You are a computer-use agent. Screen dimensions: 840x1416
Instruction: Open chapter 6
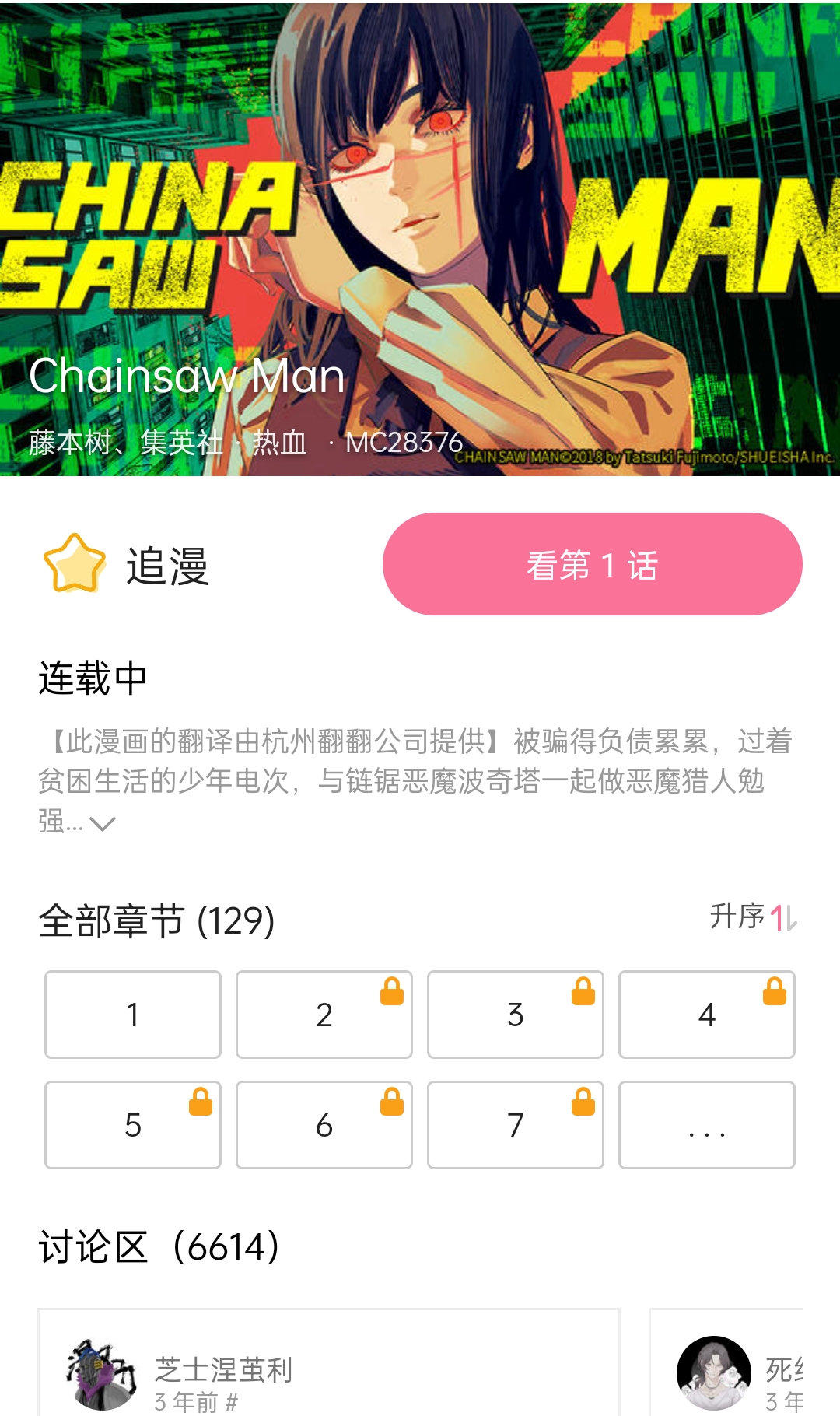point(324,1125)
